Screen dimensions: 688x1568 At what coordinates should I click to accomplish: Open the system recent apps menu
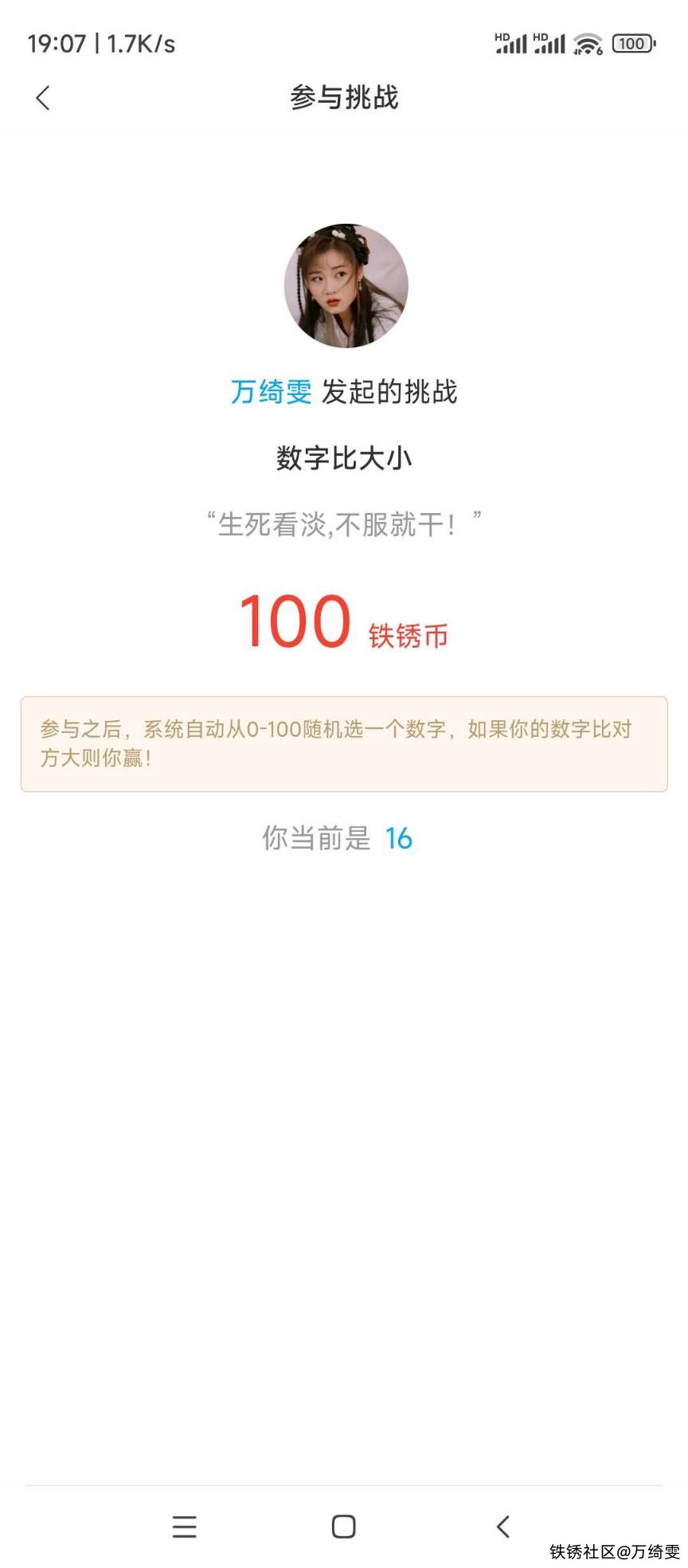pyautogui.click(x=184, y=1526)
